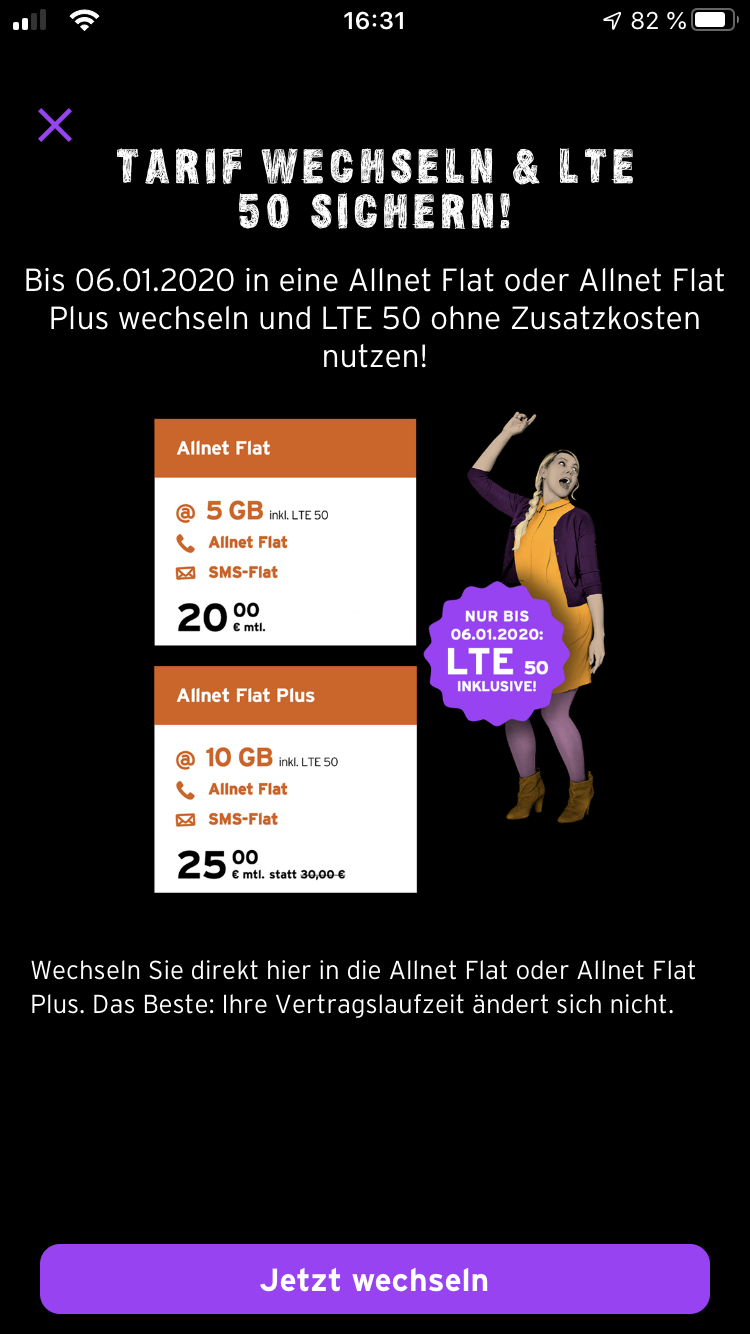The height and width of the screenshot is (1334, 750).
Task: Tap the Jetzt wechseln button
Action: point(375,1279)
